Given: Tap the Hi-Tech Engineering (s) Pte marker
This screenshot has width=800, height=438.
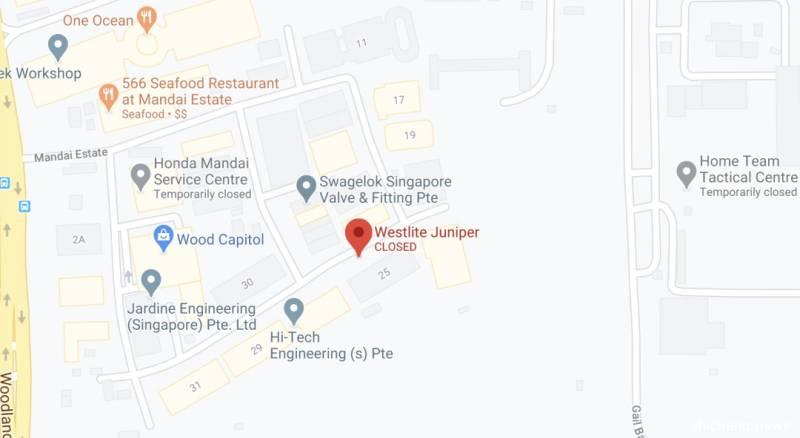Looking at the screenshot, I should coord(293,309).
